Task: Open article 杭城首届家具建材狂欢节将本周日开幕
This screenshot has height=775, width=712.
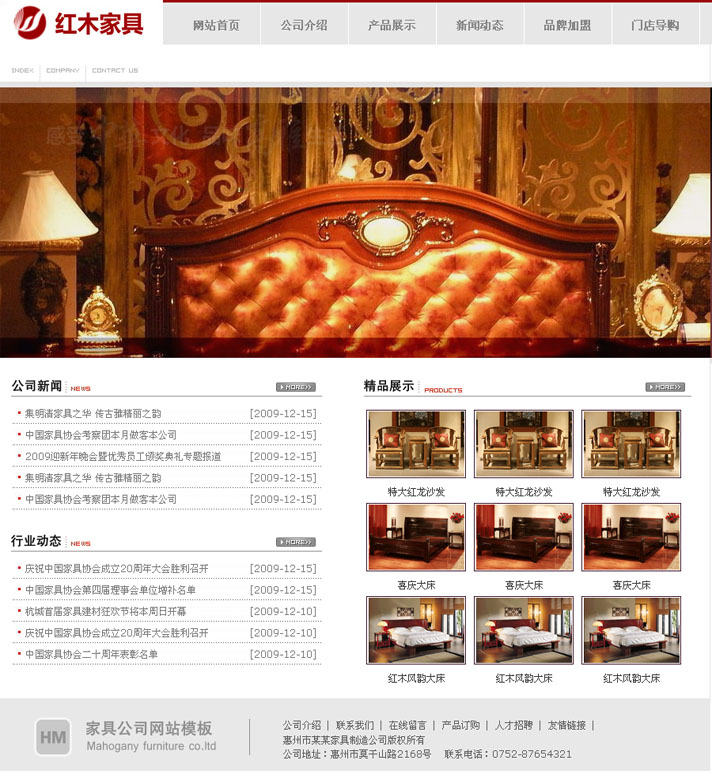Action: (x=106, y=611)
